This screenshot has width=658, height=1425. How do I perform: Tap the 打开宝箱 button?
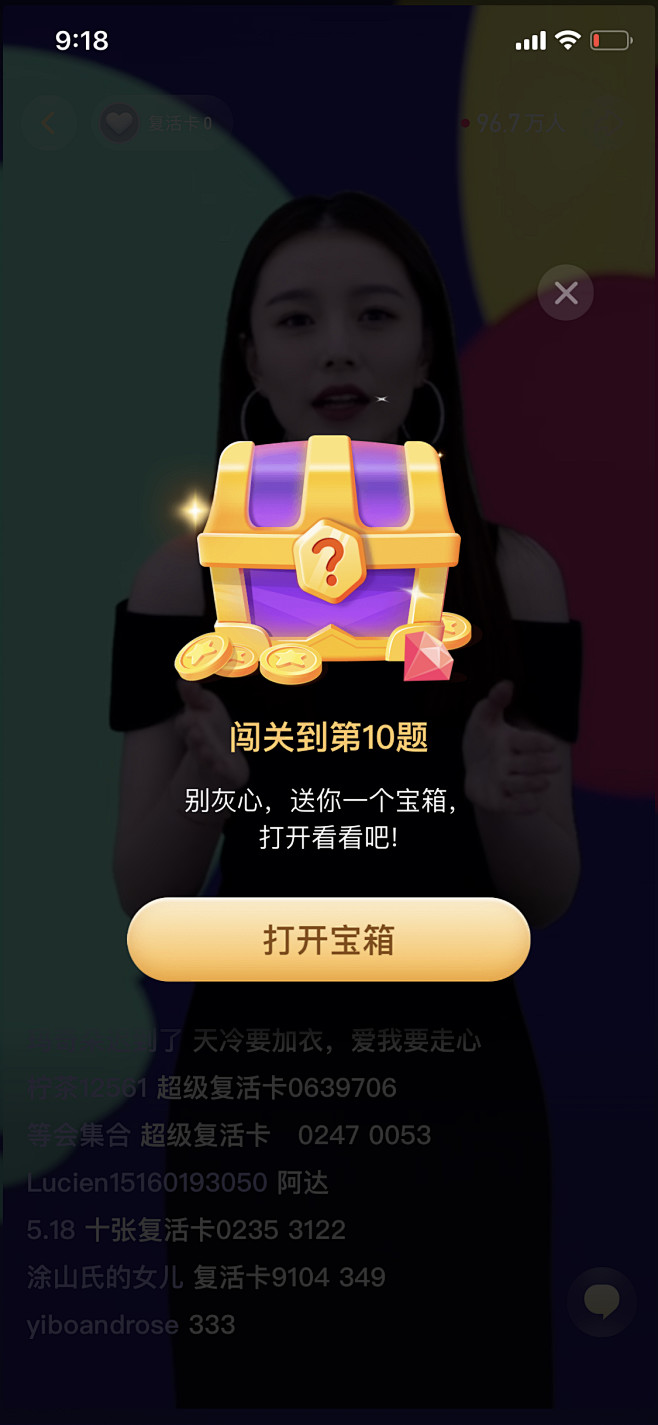click(328, 940)
